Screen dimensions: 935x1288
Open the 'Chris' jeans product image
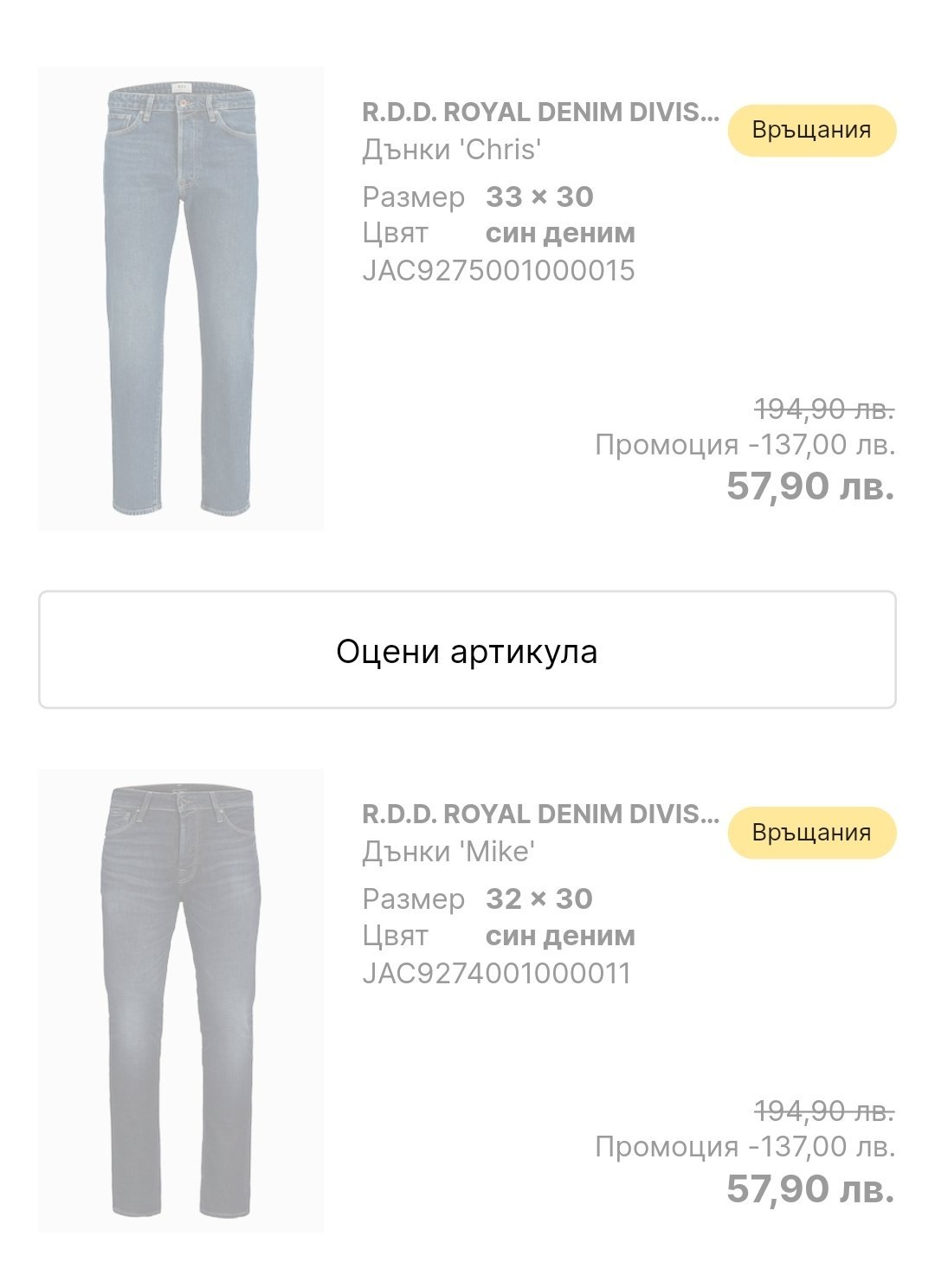181,299
